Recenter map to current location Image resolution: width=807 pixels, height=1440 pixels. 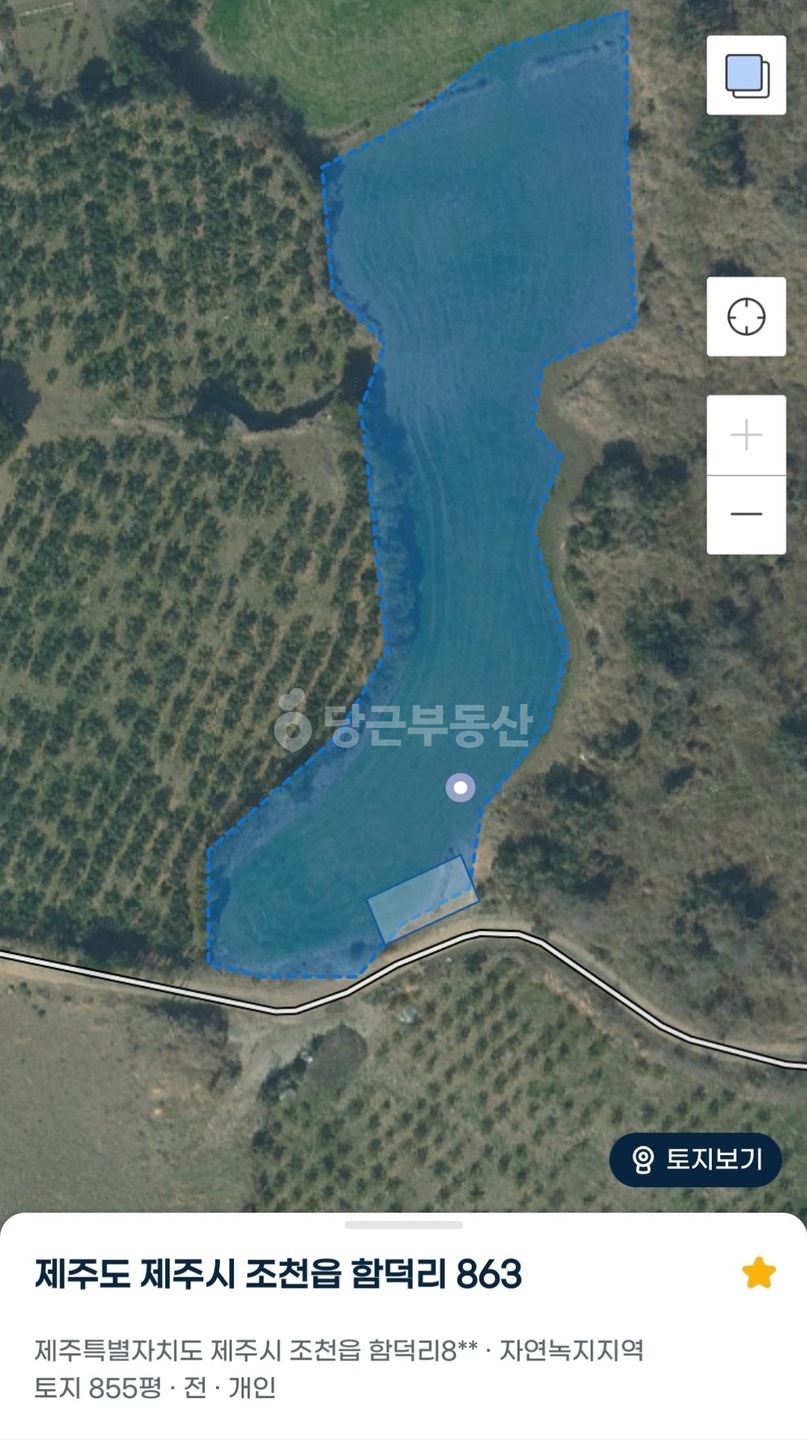coord(746,317)
